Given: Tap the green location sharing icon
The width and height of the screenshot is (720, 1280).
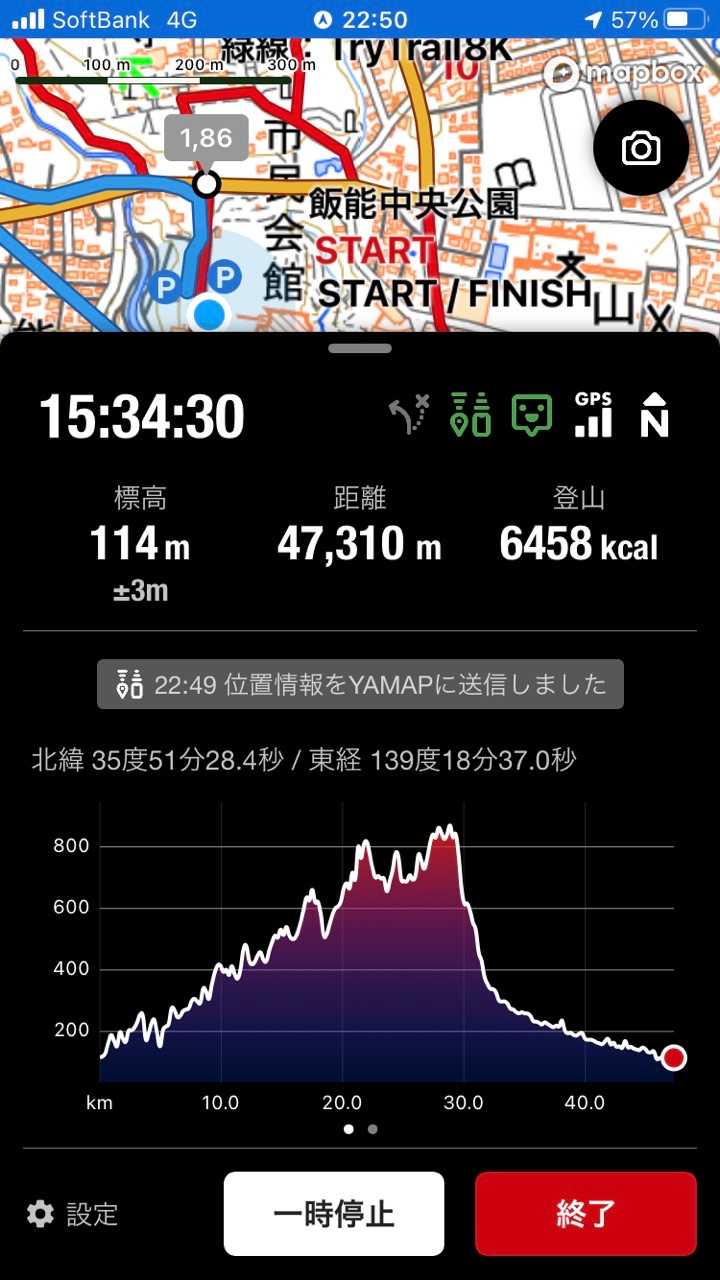Looking at the screenshot, I should pos(470,415).
